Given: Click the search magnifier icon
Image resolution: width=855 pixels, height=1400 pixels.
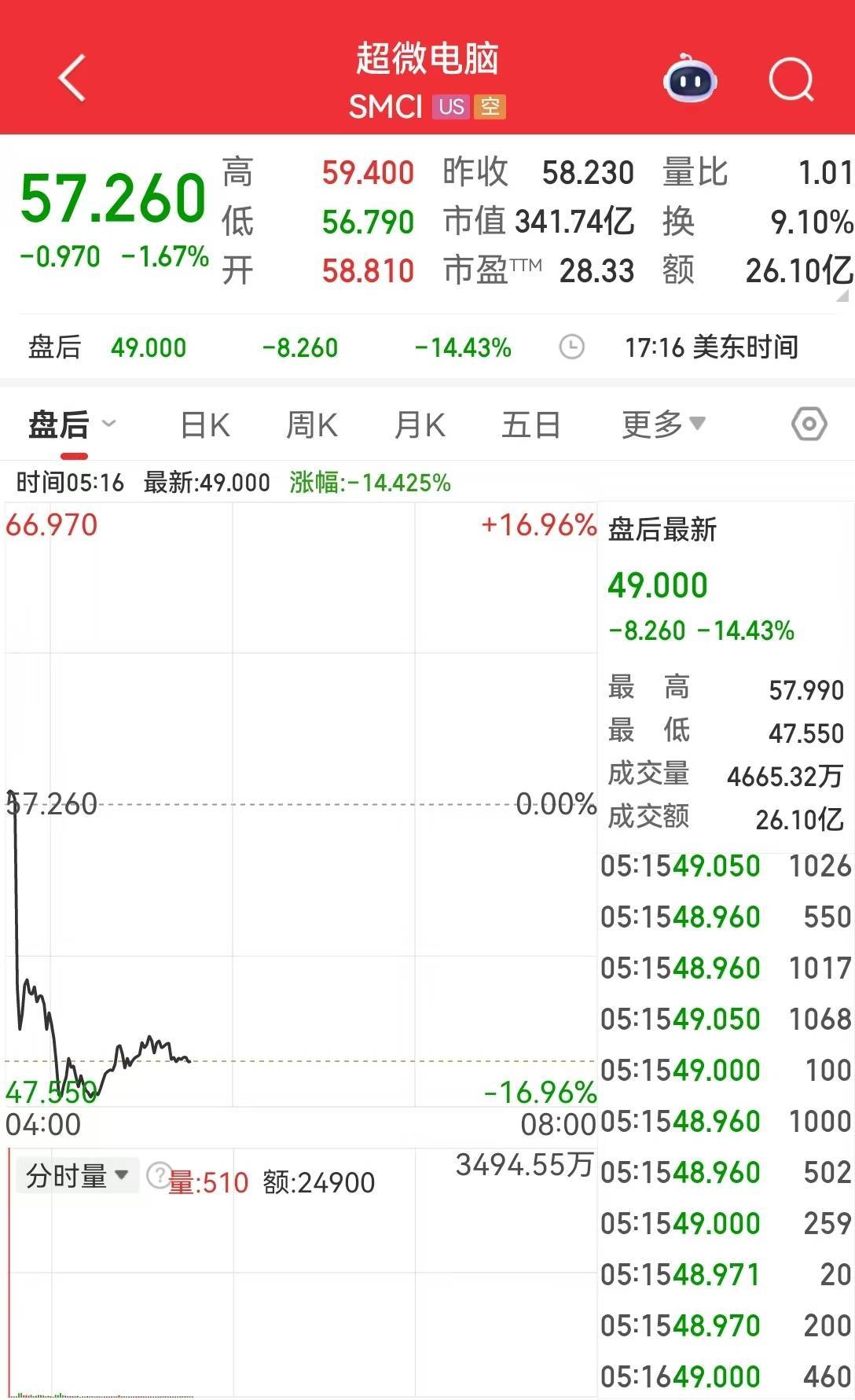Looking at the screenshot, I should click(791, 79).
